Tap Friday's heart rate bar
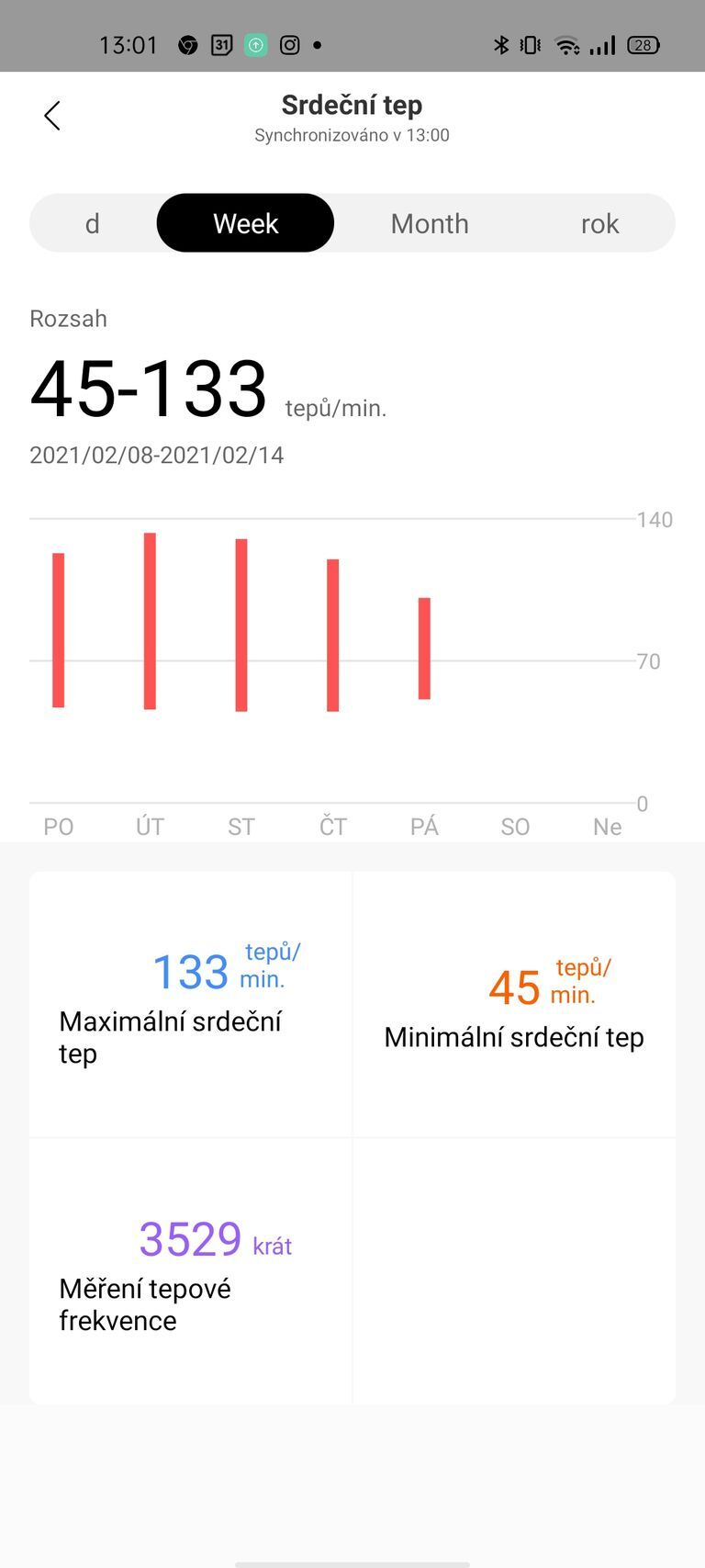This screenshot has height=1568, width=705. (x=423, y=648)
